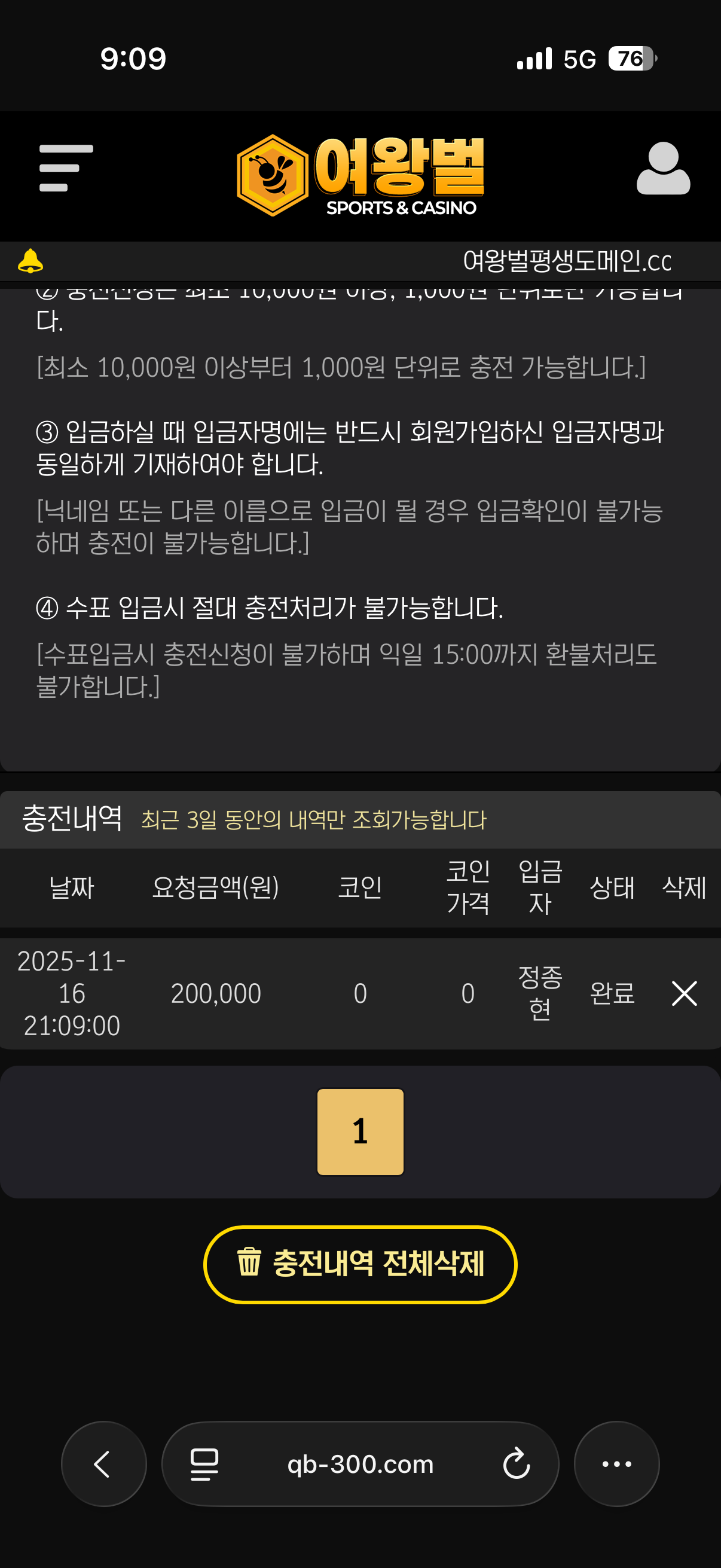Go back in the browser
This screenshot has height=1568, width=721.
[x=103, y=1464]
